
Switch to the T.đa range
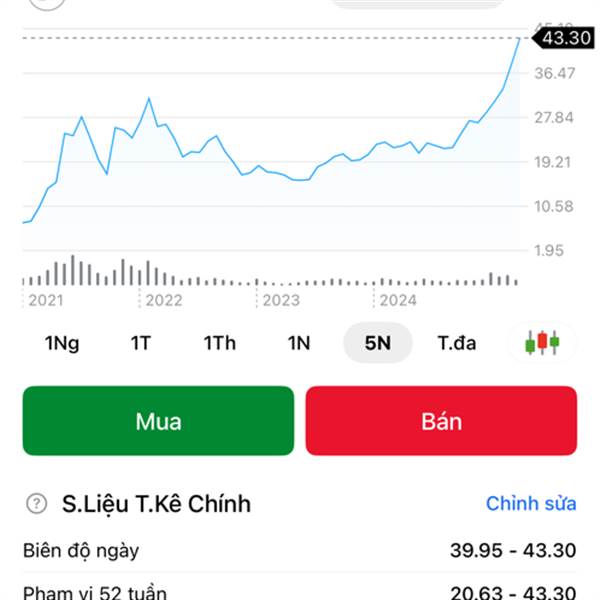[457, 343]
